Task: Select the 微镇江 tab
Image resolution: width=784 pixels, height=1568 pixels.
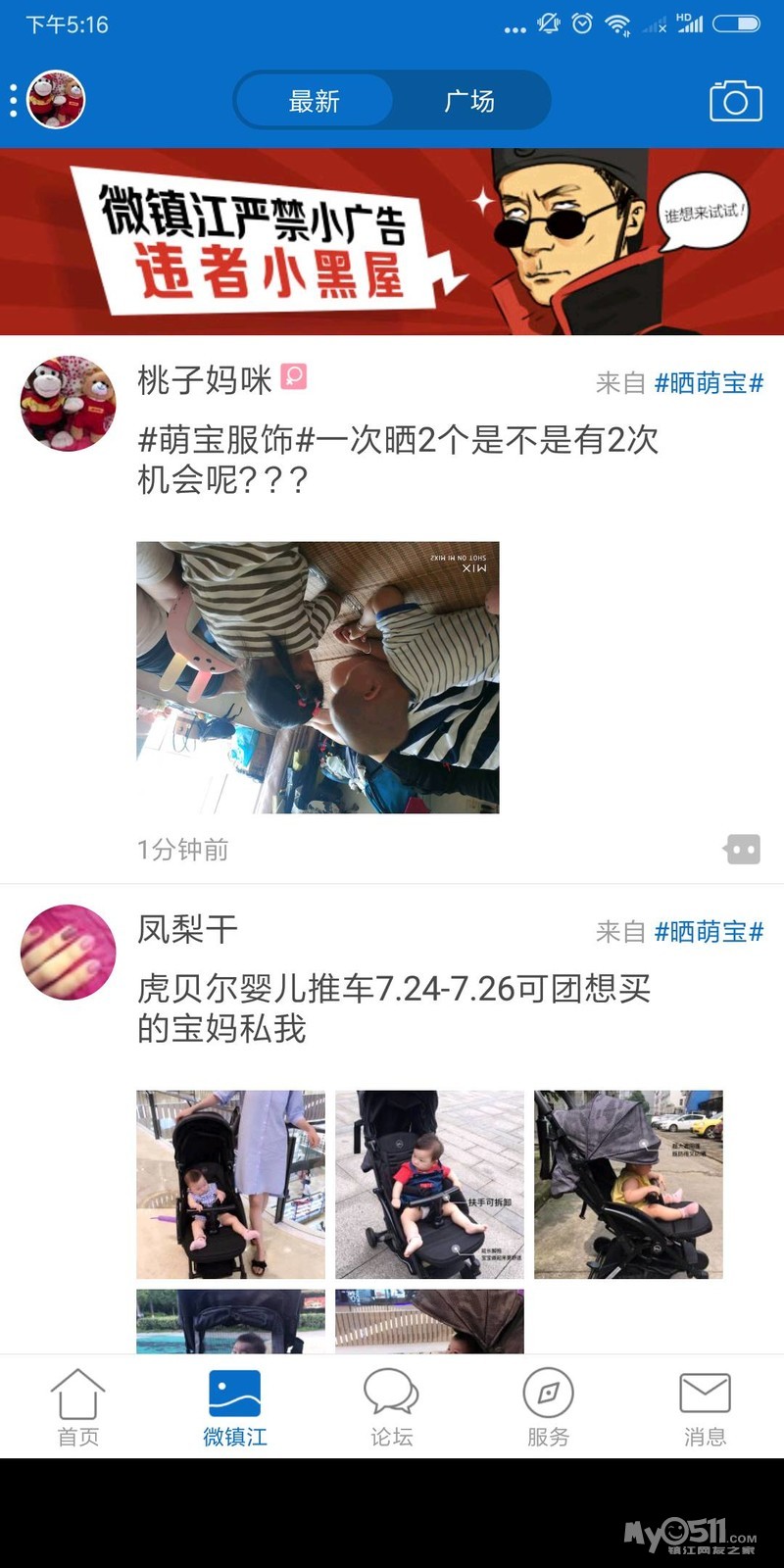Action: (x=235, y=1407)
